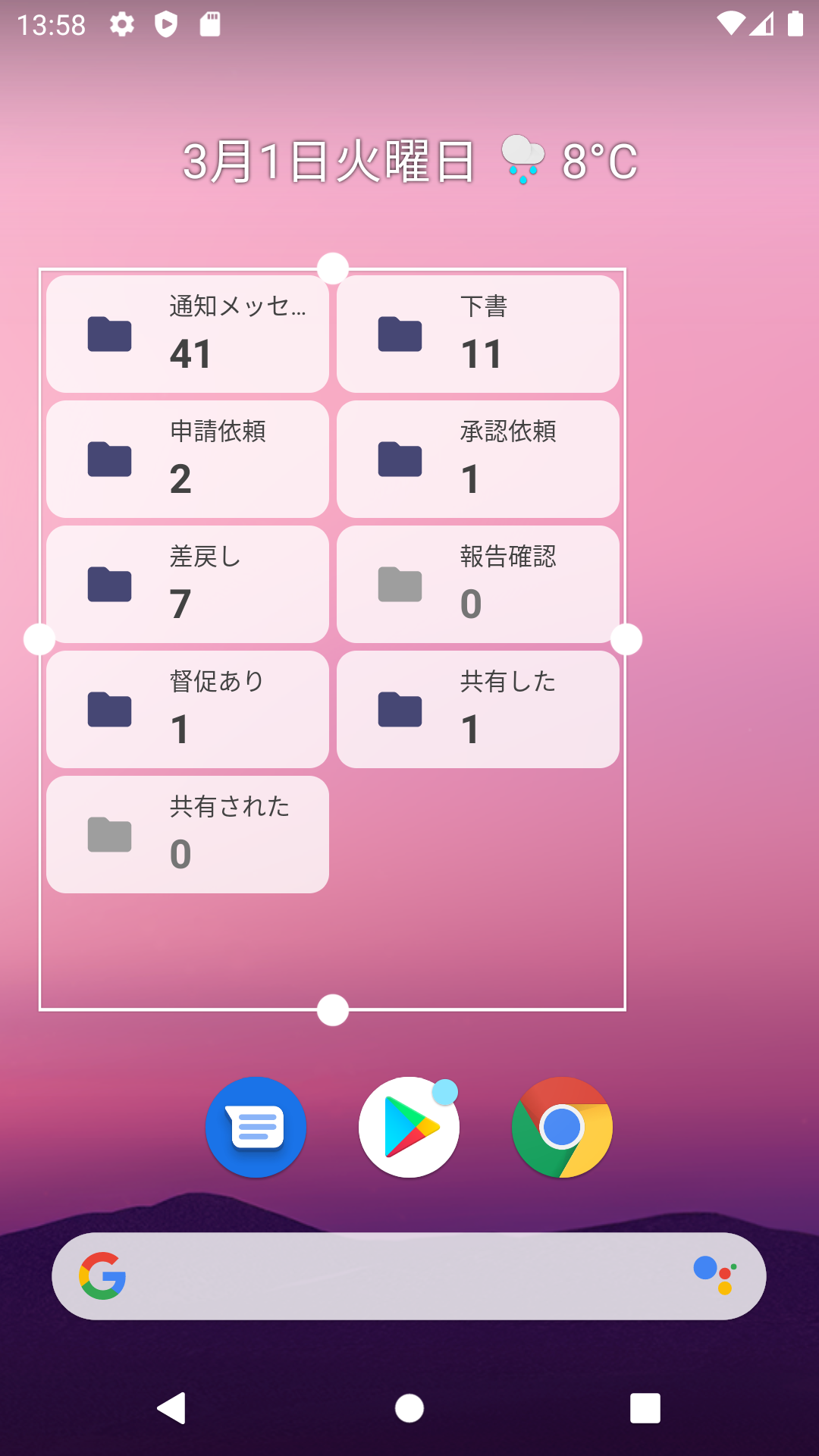Select the 督促あり folder card

(187, 710)
